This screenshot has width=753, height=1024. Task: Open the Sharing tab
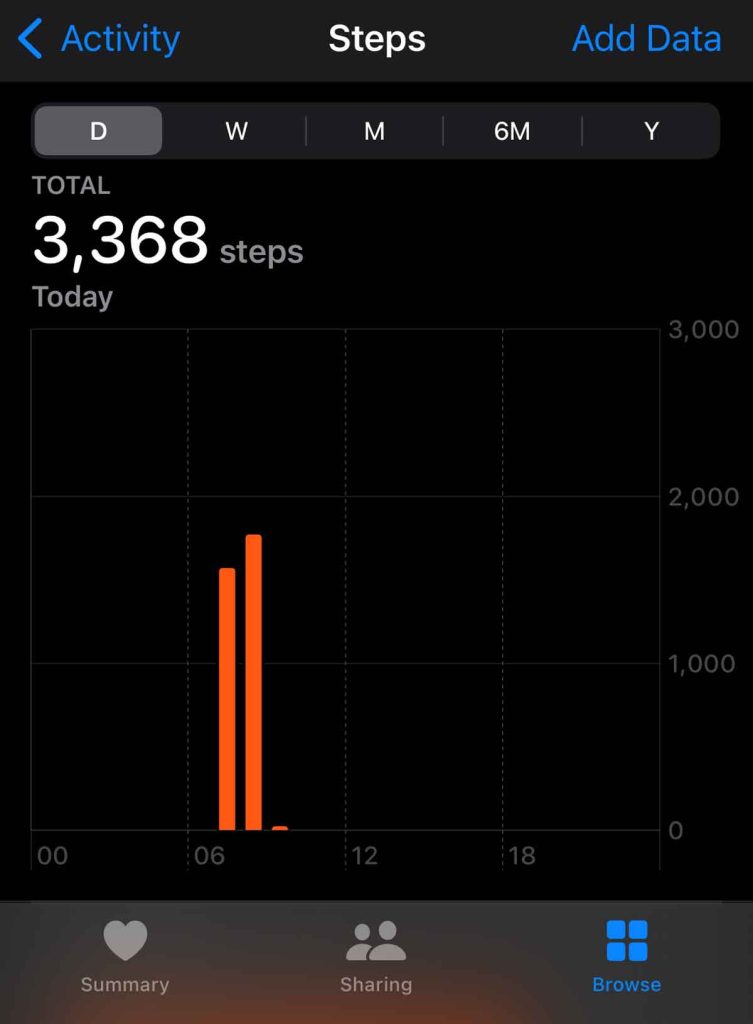pyautogui.click(x=376, y=957)
